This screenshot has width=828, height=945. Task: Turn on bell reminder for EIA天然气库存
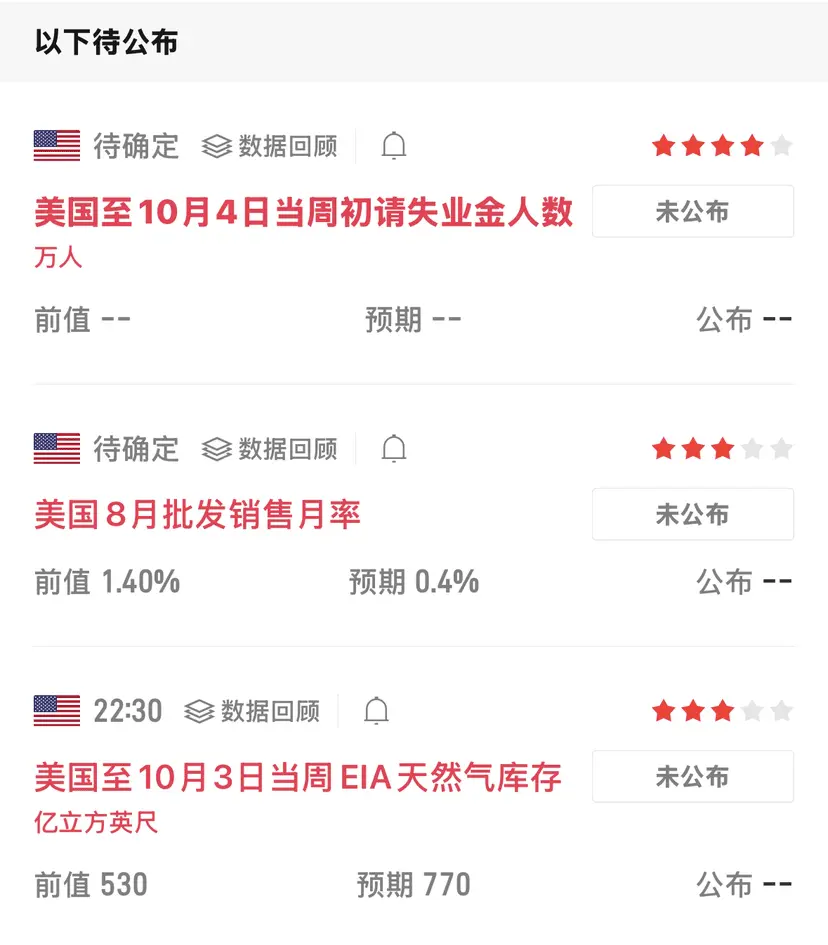[376, 711]
